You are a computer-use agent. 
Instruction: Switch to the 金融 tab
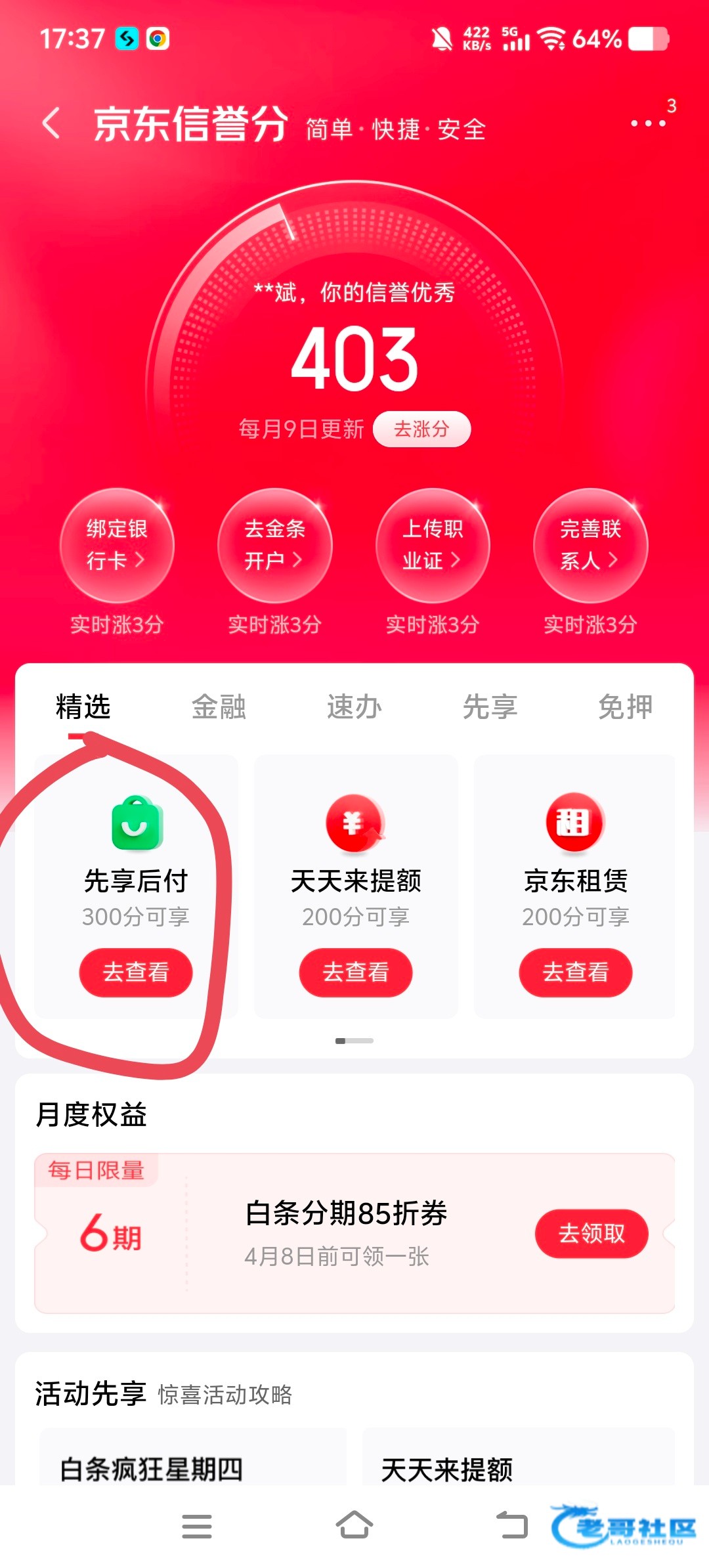pyautogui.click(x=219, y=707)
